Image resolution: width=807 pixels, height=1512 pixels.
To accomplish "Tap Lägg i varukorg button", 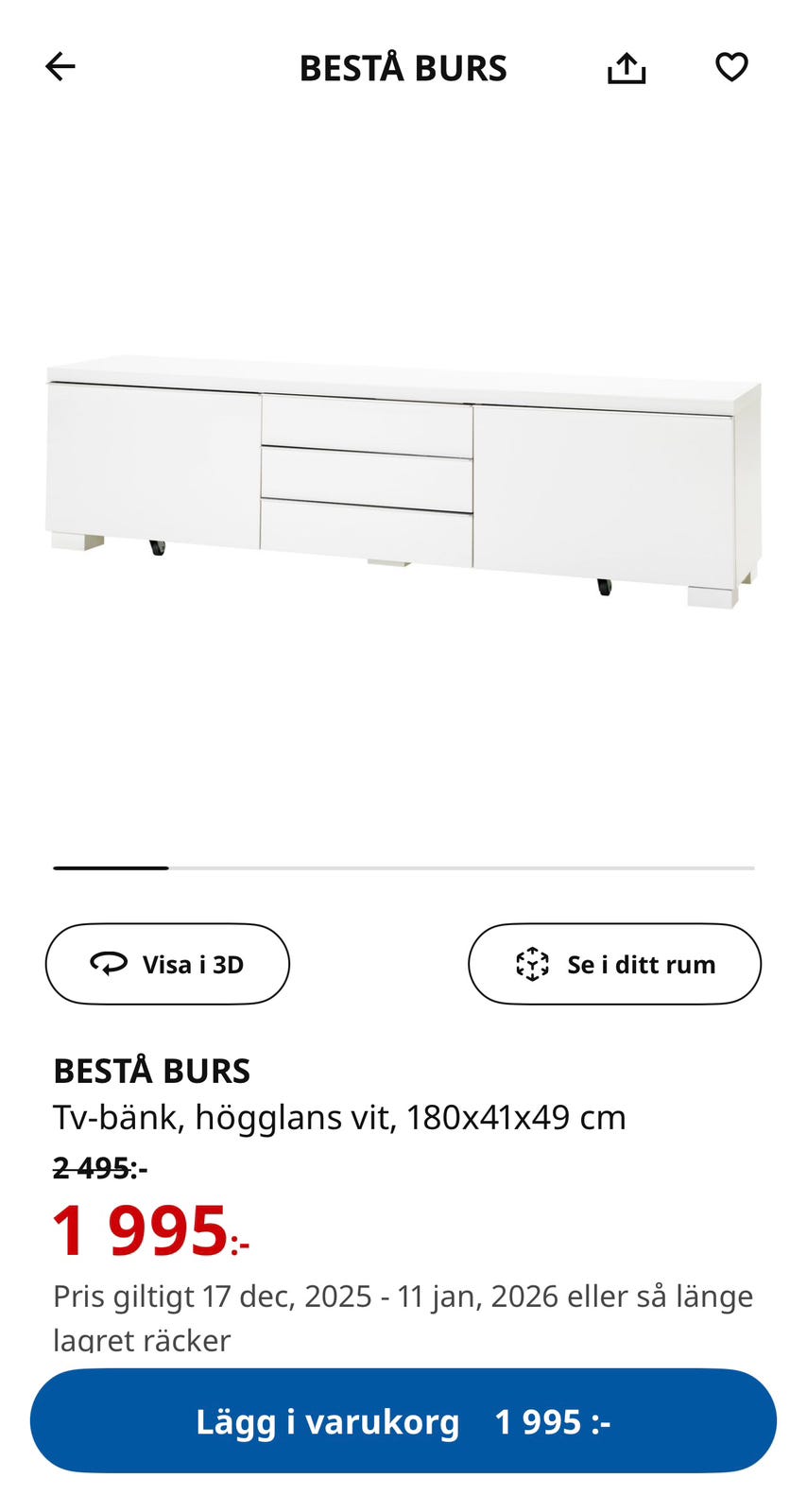I will tap(403, 1421).
